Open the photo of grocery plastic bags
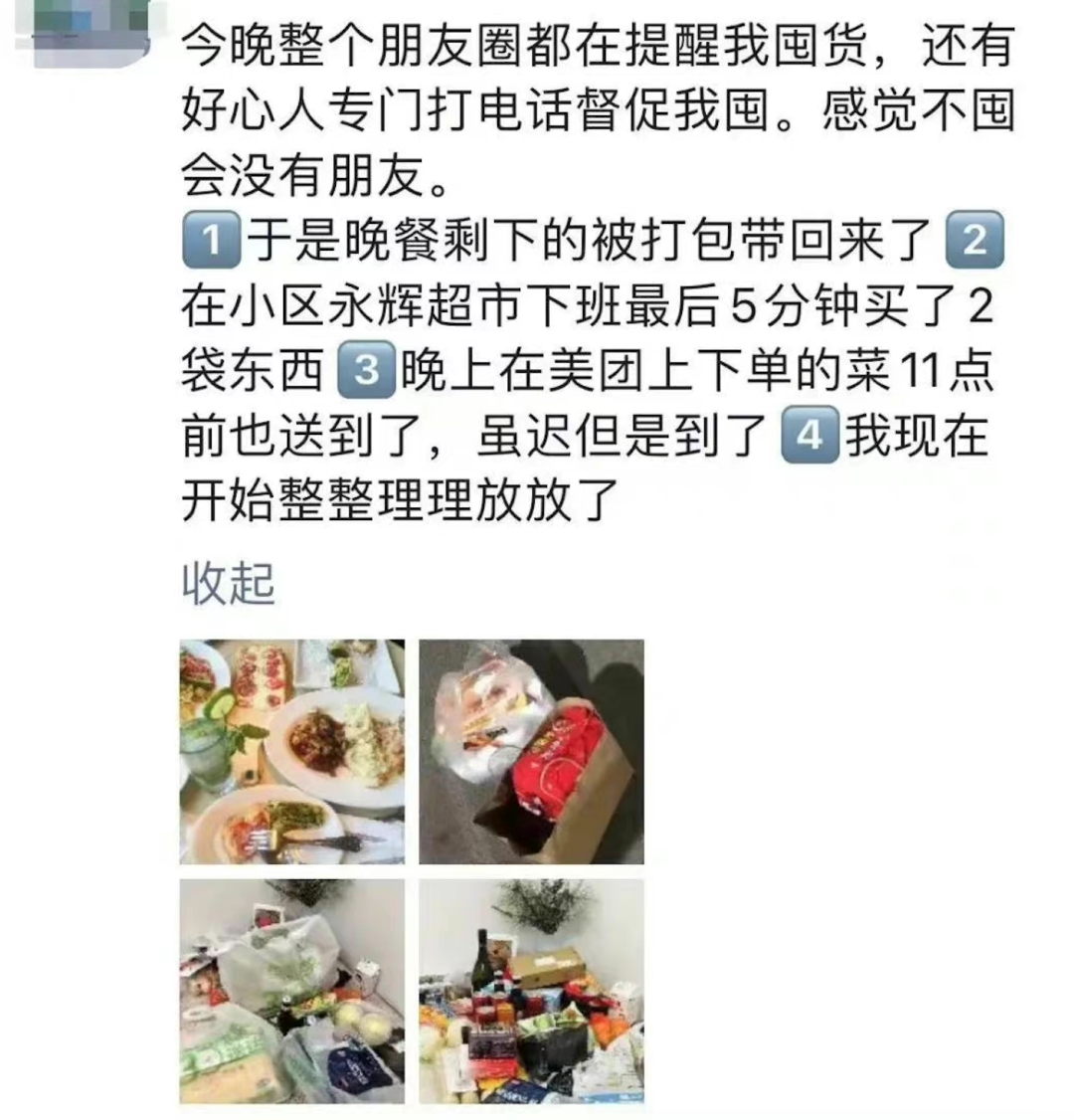 (x=292, y=991)
